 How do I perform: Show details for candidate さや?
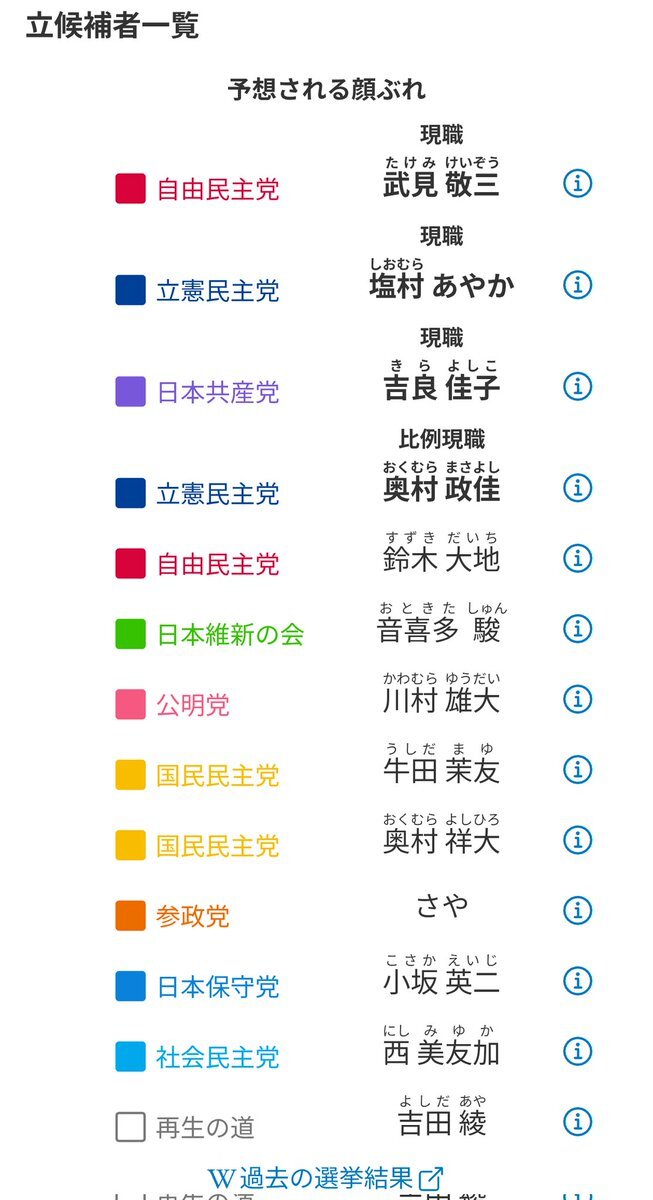[577, 911]
